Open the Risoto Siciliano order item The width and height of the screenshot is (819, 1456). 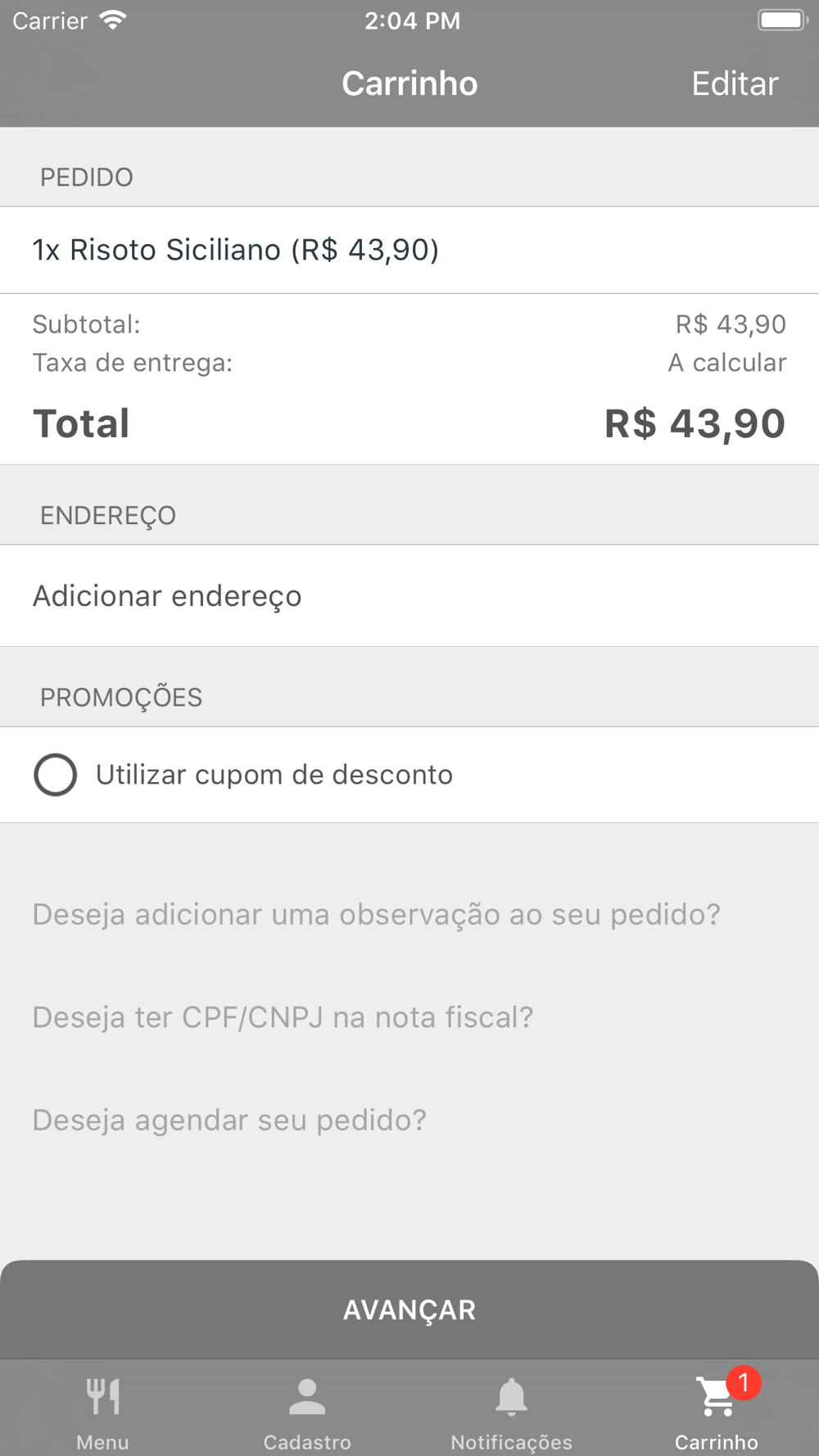pos(409,250)
